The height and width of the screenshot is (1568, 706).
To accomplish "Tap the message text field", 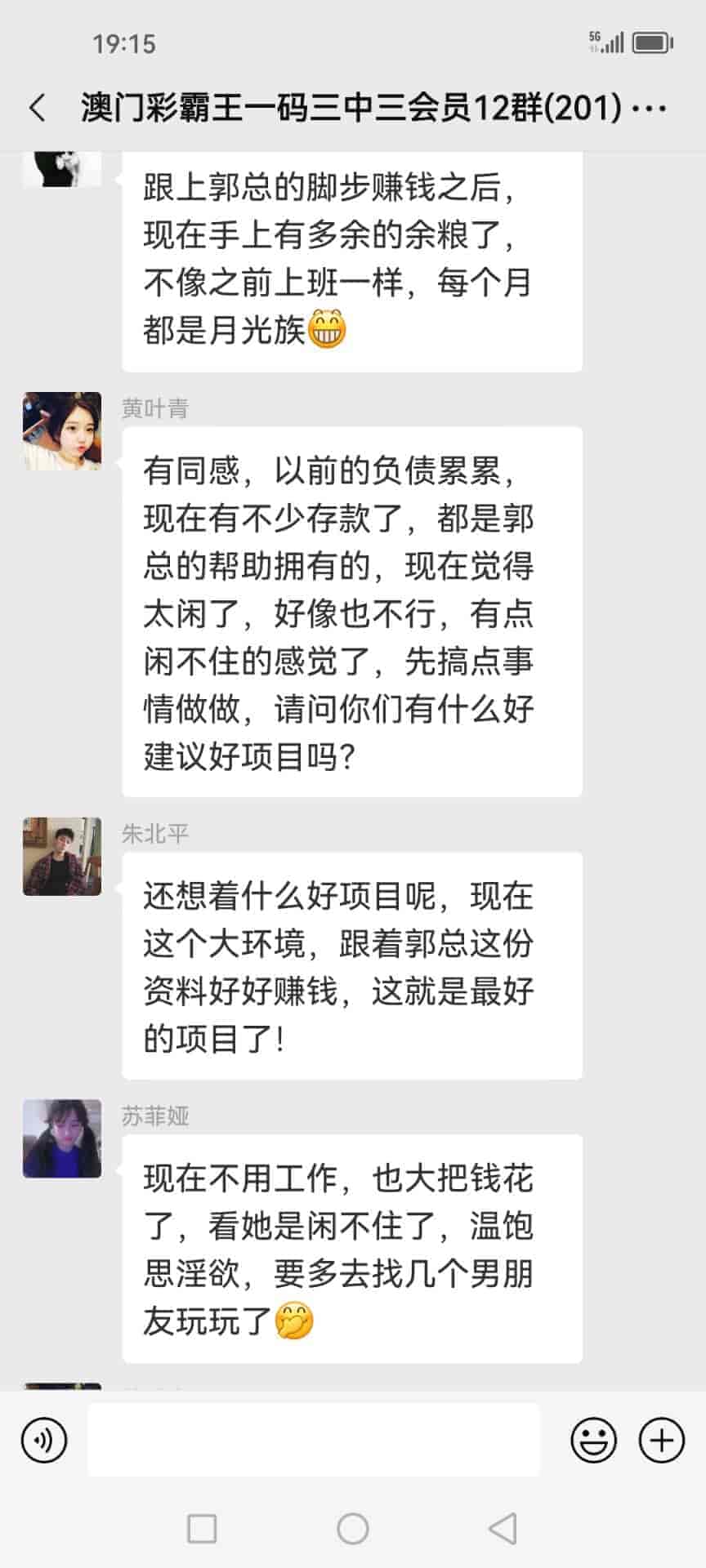I will point(314,1440).
